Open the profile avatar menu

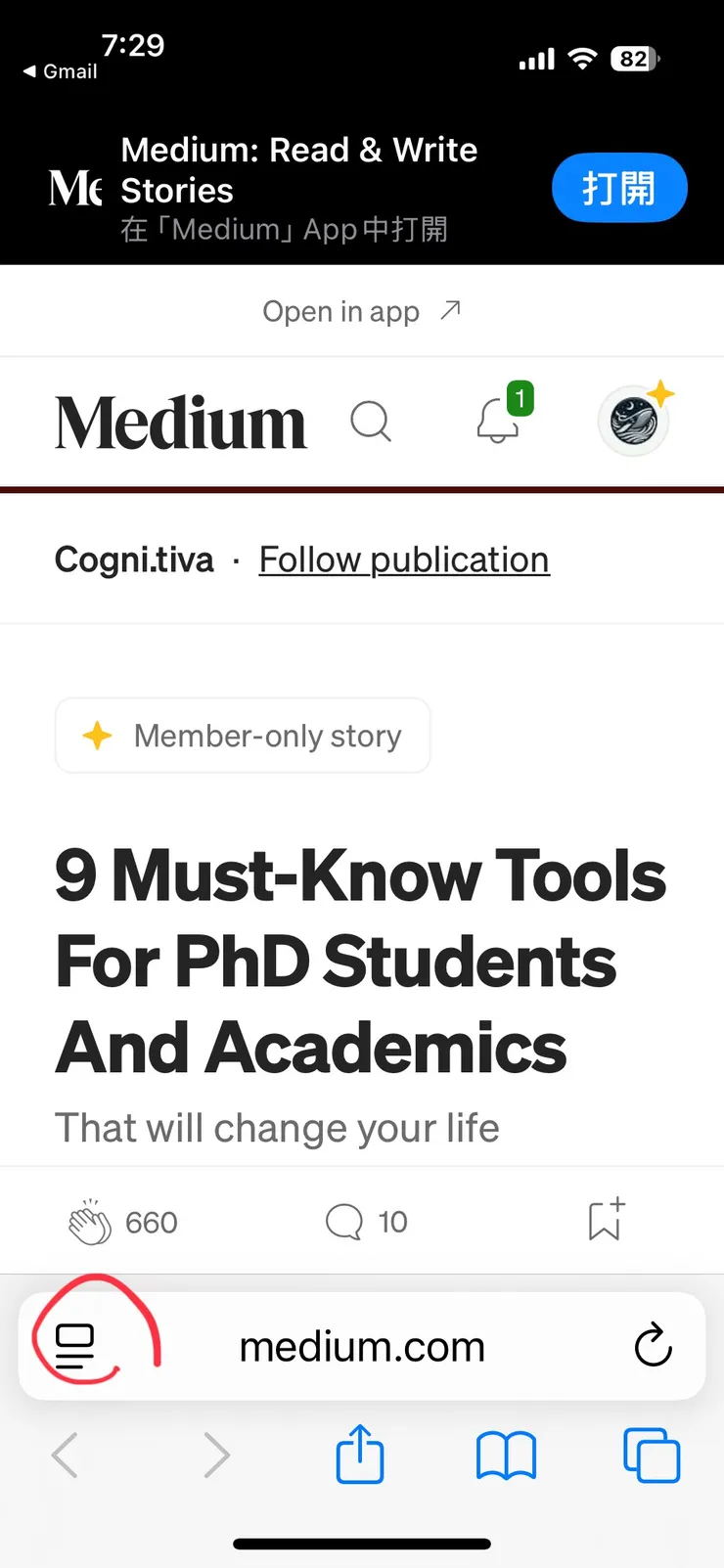point(634,422)
